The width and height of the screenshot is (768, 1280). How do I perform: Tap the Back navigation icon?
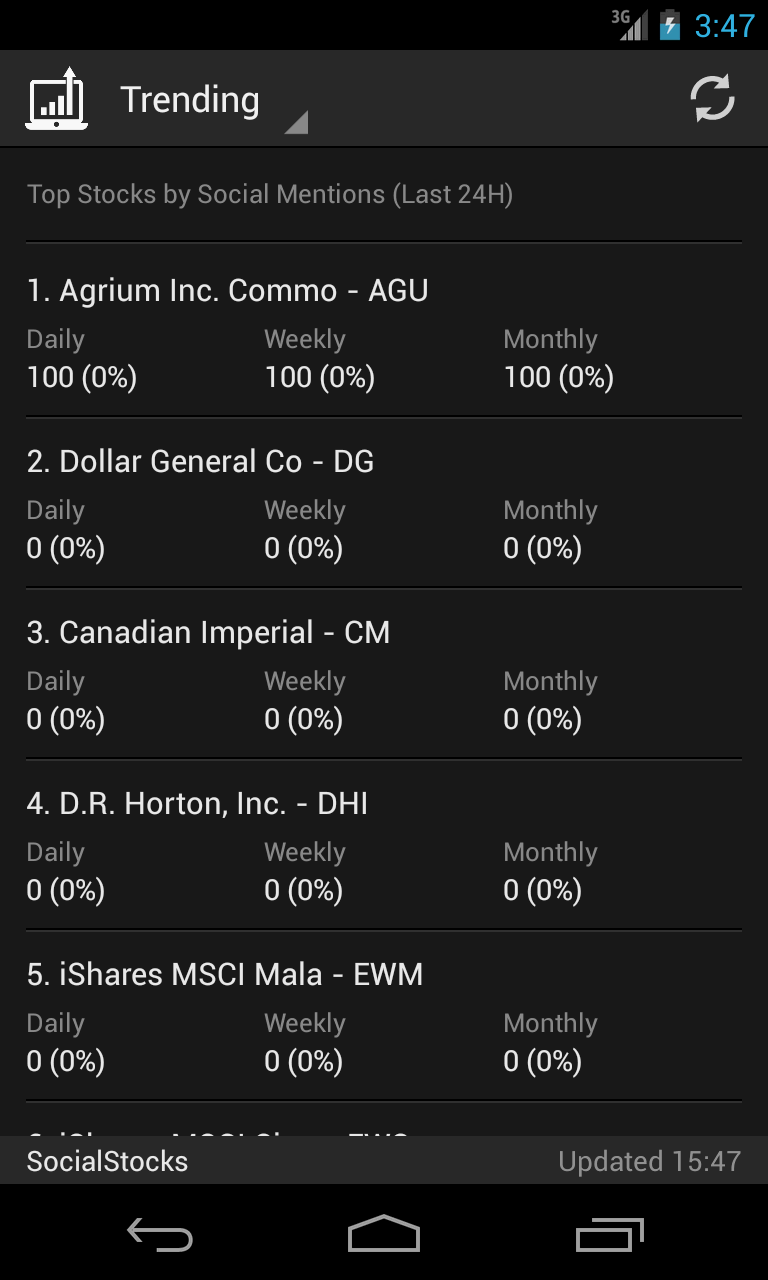point(159,1236)
